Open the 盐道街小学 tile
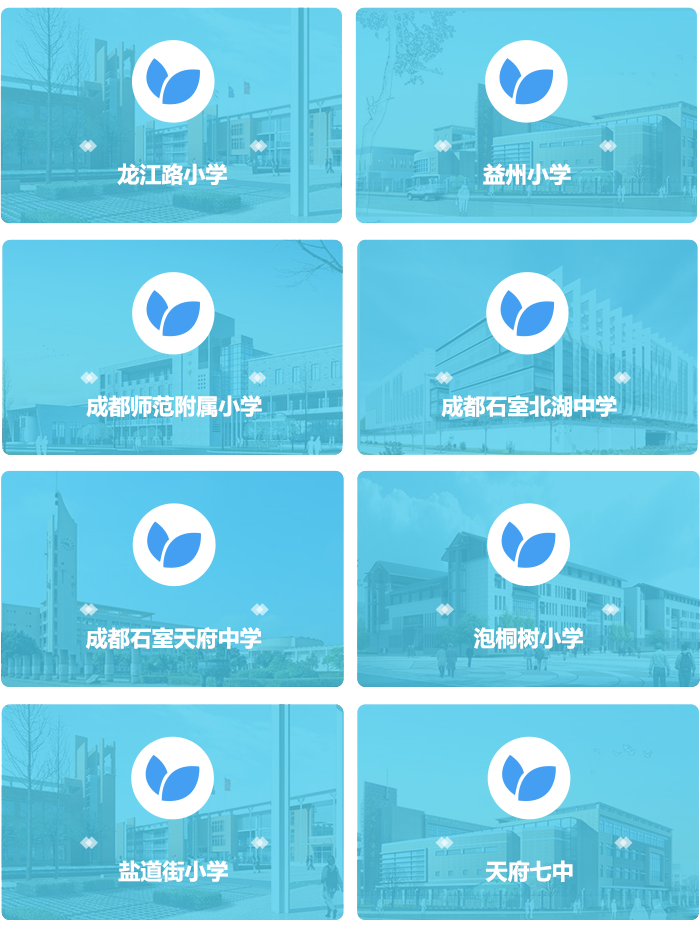This screenshot has width=700, height=930. (x=172, y=811)
